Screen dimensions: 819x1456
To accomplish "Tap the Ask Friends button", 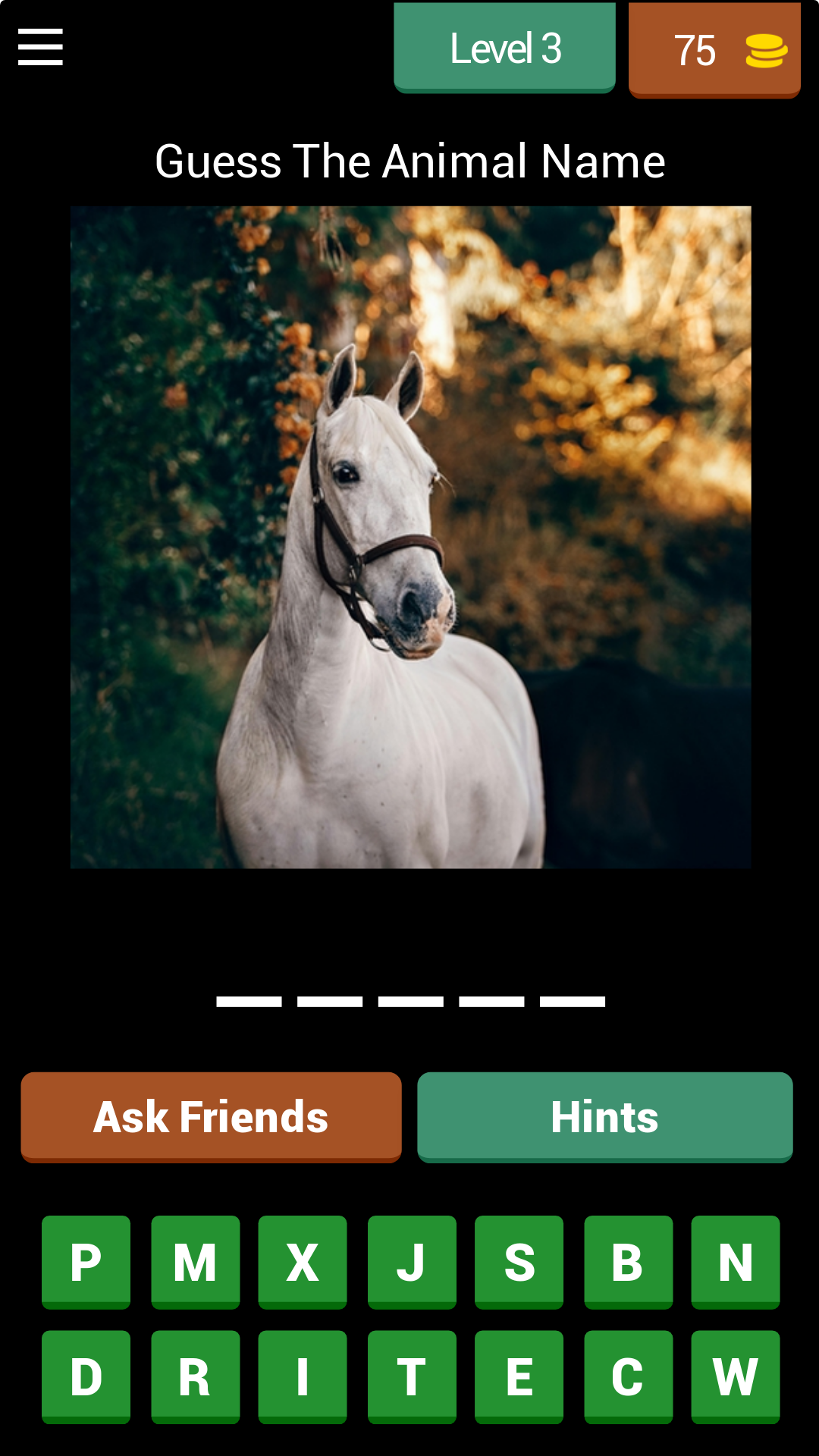I will (x=210, y=1116).
